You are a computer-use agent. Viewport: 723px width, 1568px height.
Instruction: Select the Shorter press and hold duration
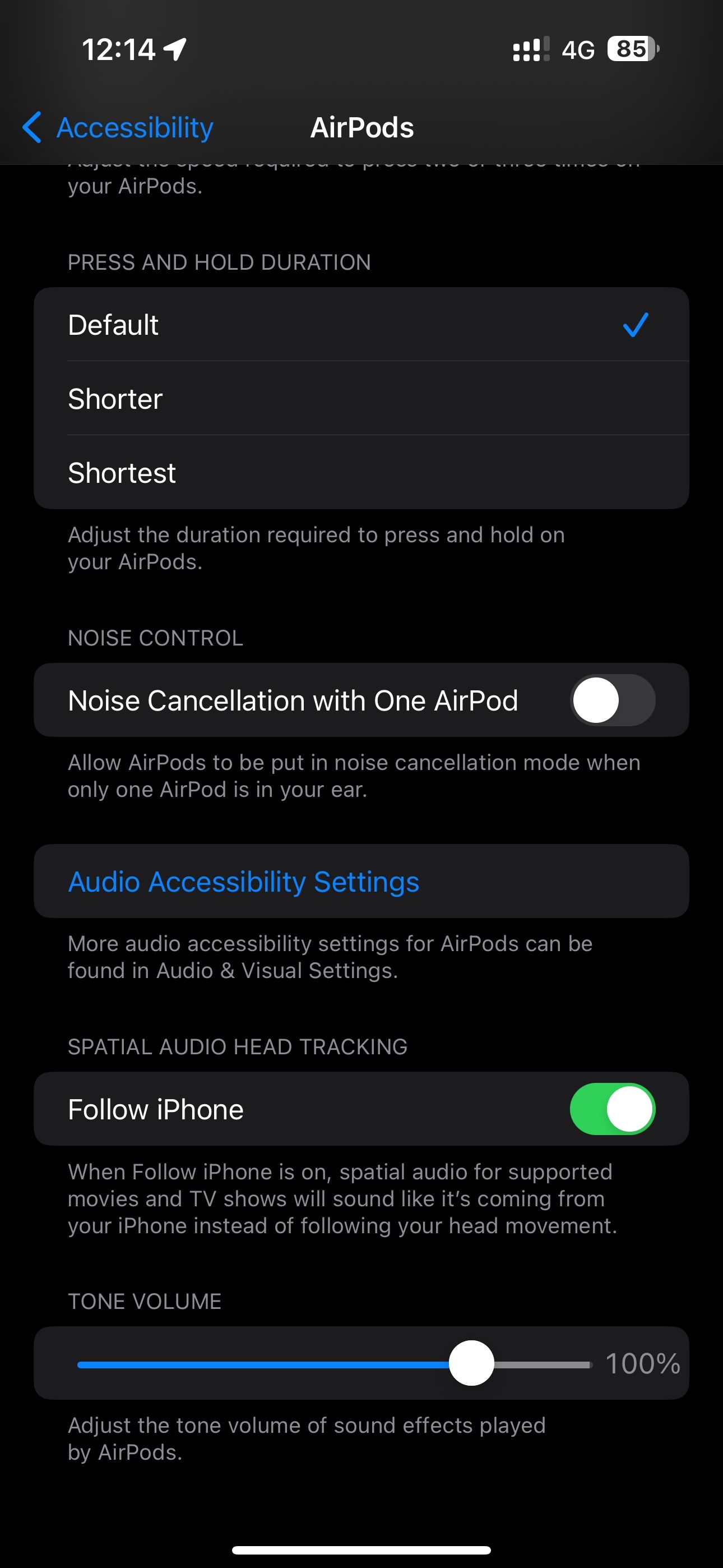point(361,399)
